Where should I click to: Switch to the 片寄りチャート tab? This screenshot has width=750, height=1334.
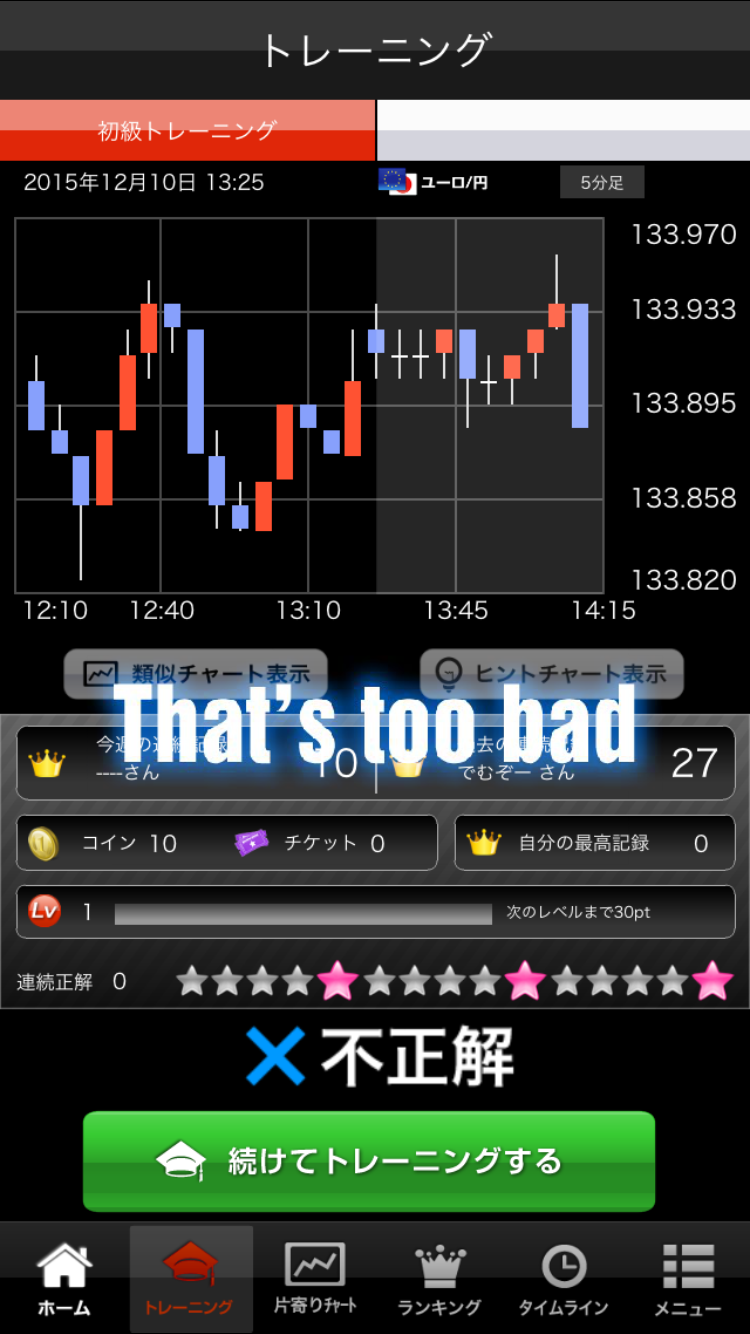[x=315, y=1280]
